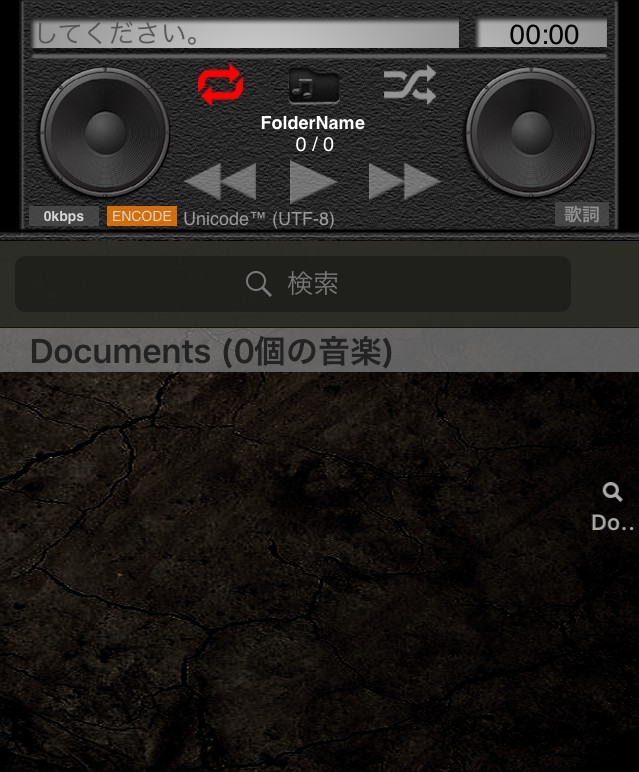639x772 pixels.
Task: Skip forward to next track
Action: [x=404, y=182]
